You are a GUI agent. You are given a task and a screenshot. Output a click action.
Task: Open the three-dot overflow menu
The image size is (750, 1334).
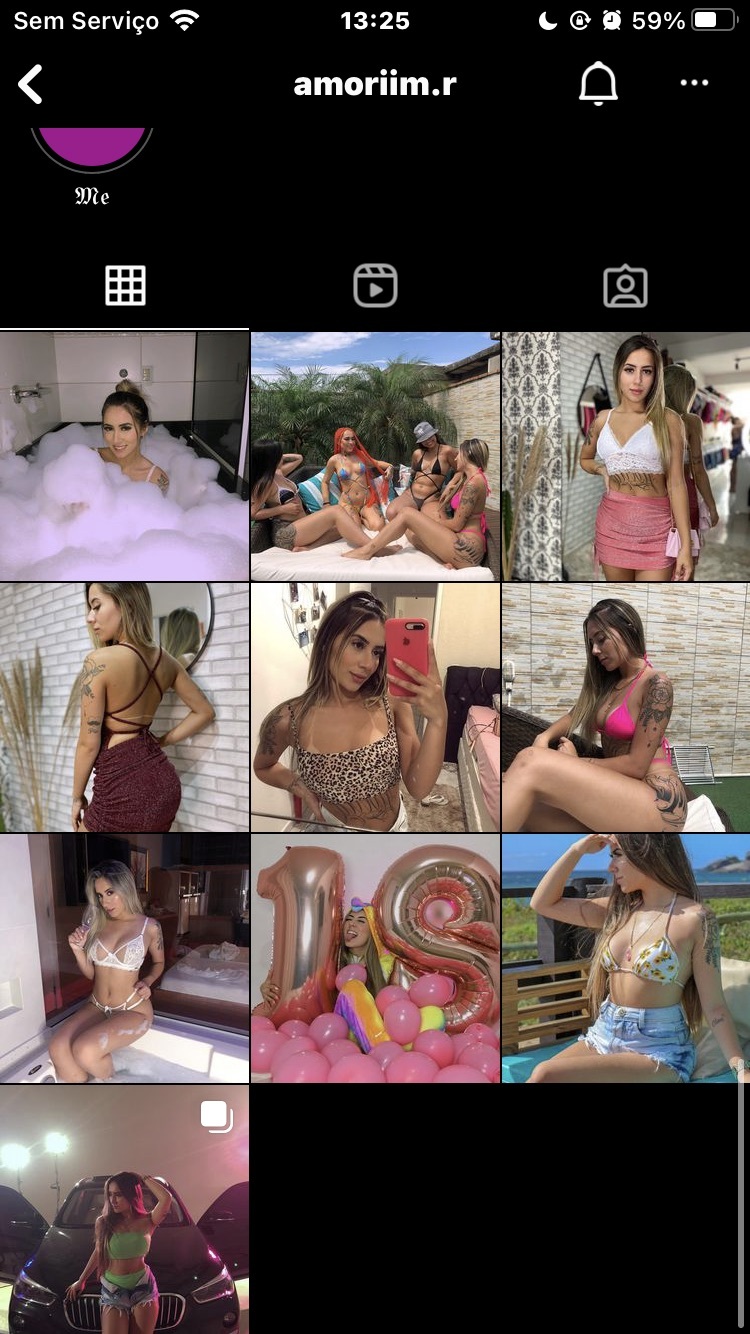tap(694, 84)
